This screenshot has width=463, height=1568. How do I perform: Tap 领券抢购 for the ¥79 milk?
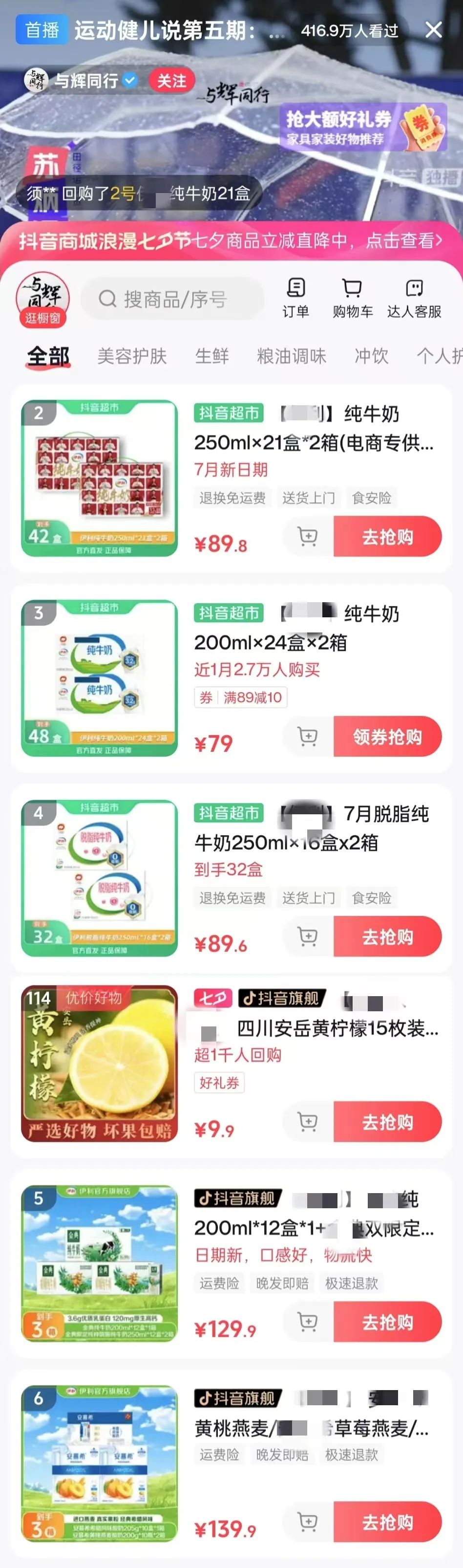[x=387, y=737]
